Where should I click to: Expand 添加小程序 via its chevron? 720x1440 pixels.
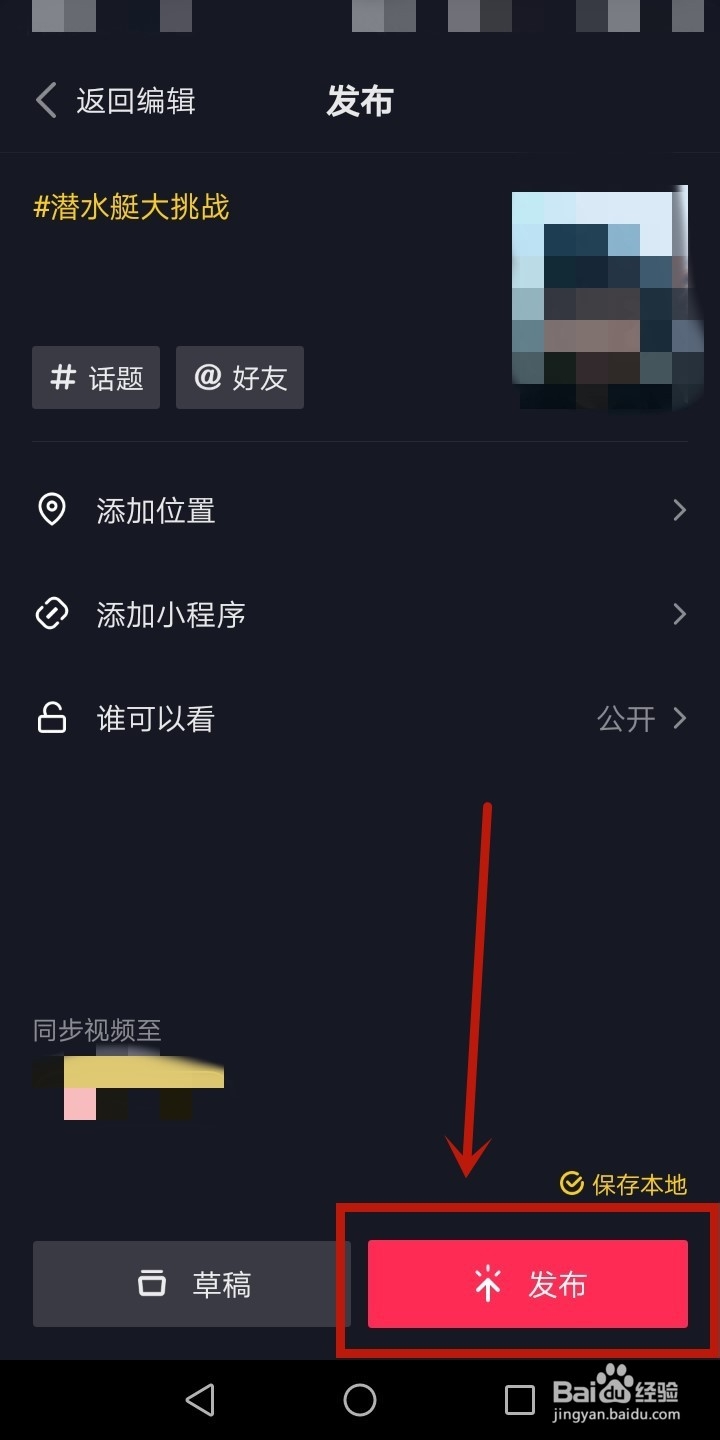pos(679,614)
